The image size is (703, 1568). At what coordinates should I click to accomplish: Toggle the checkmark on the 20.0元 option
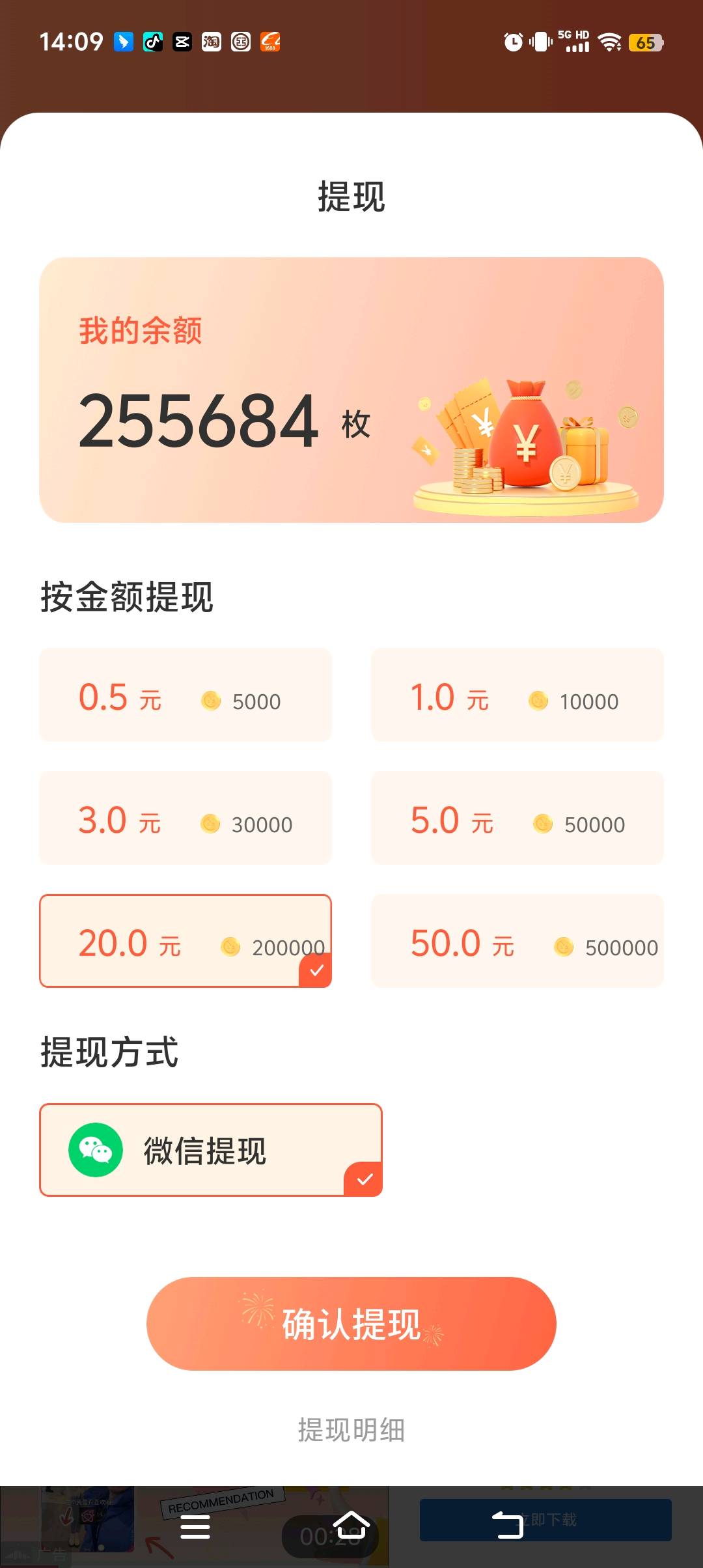(x=315, y=972)
